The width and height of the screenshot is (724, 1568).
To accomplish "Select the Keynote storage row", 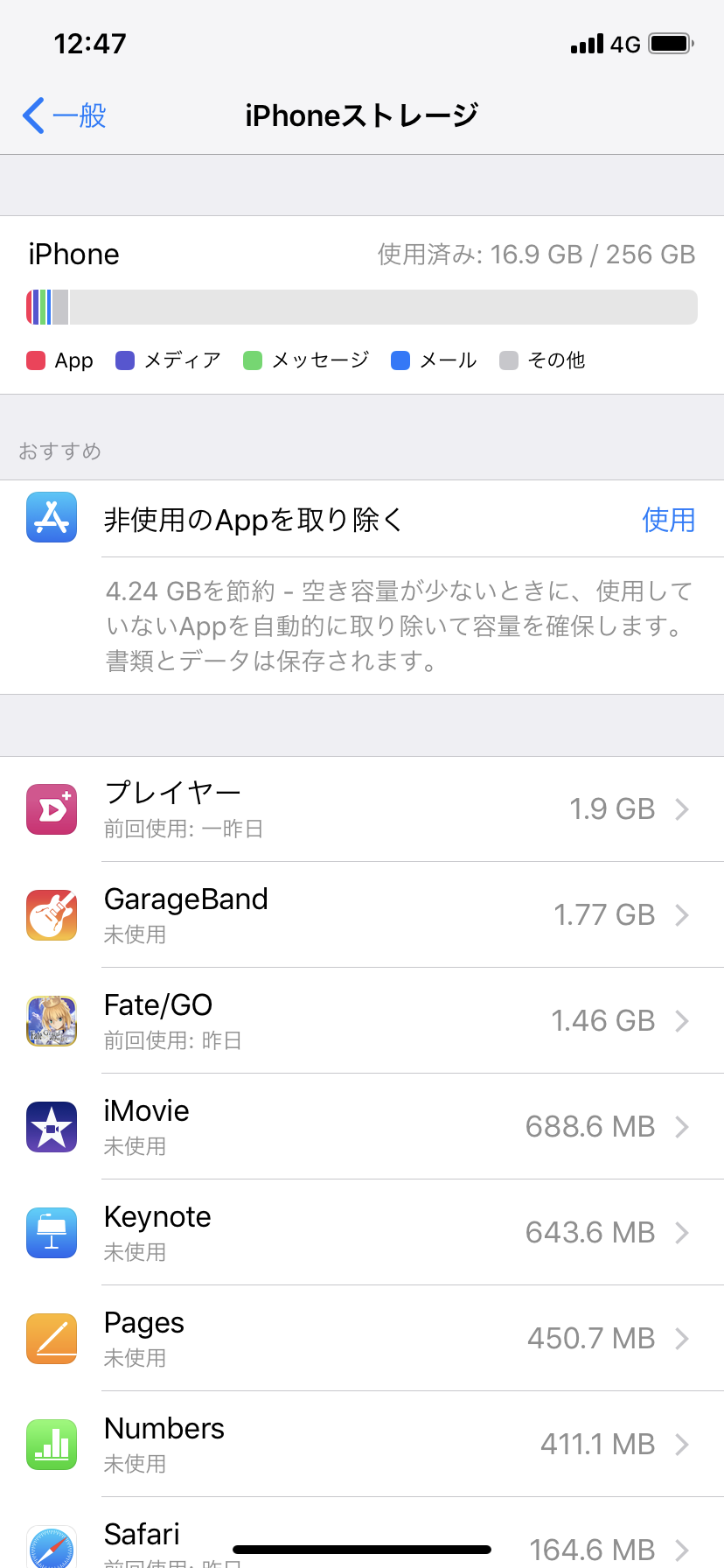I will 362,1233.
